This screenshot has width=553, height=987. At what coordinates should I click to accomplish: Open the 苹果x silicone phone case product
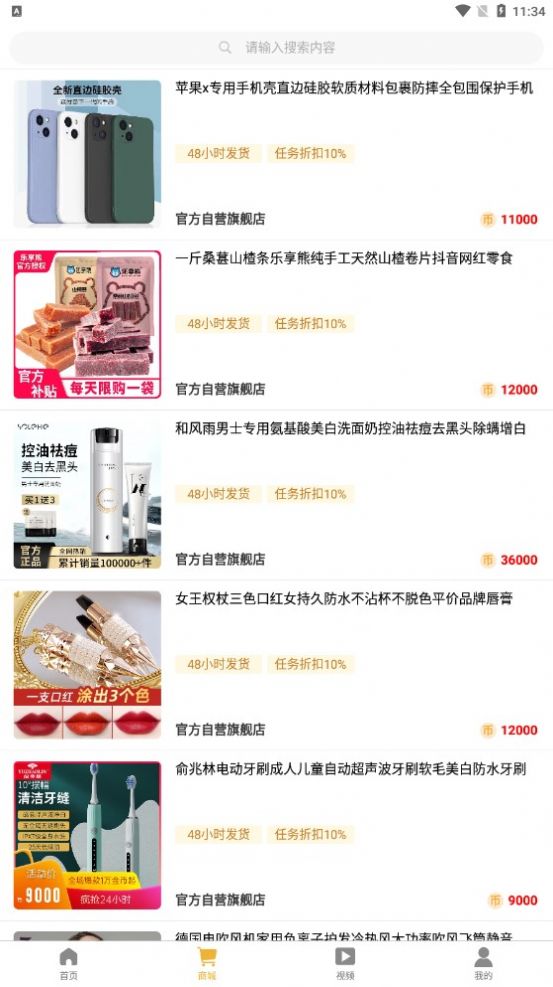[x=276, y=154]
